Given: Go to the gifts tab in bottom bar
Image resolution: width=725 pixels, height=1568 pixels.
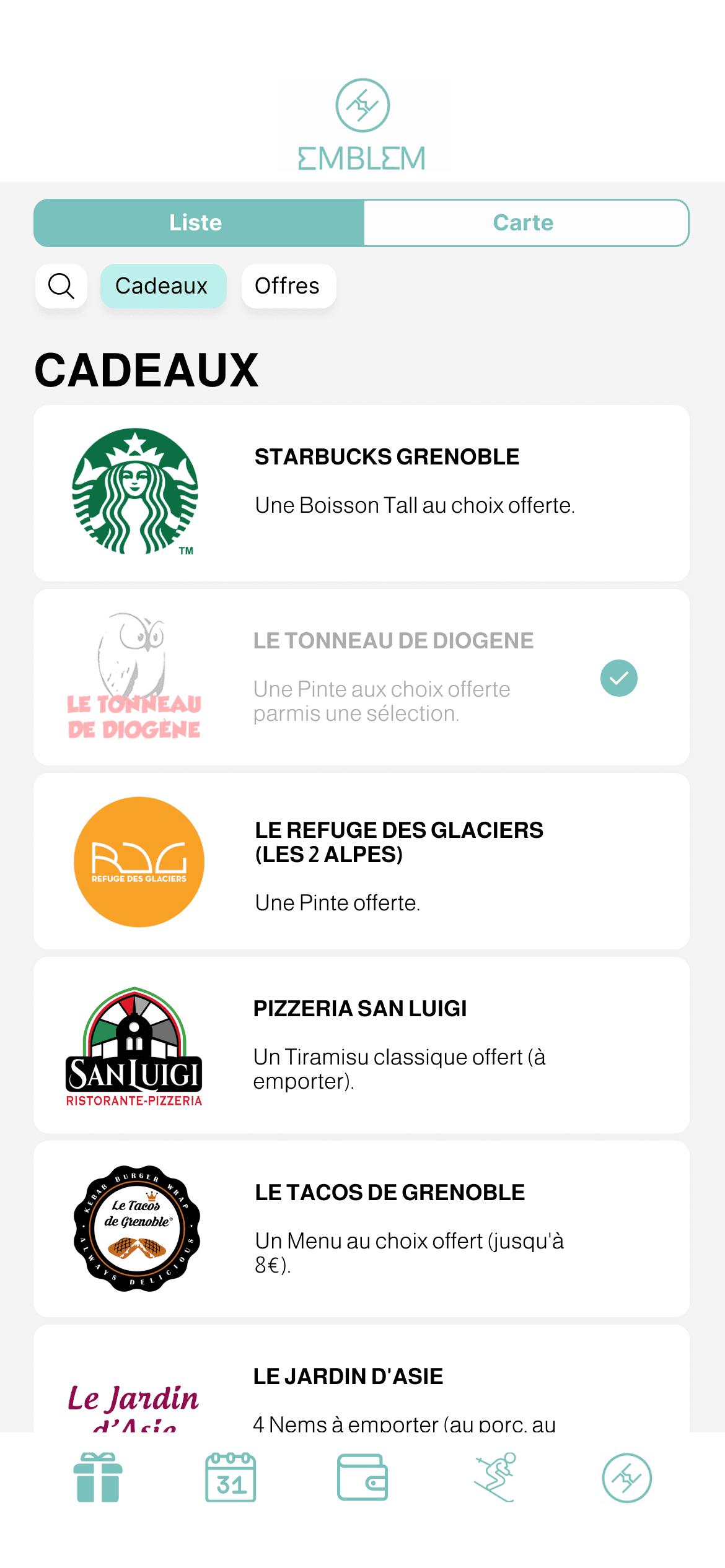Looking at the screenshot, I should click(98, 1478).
